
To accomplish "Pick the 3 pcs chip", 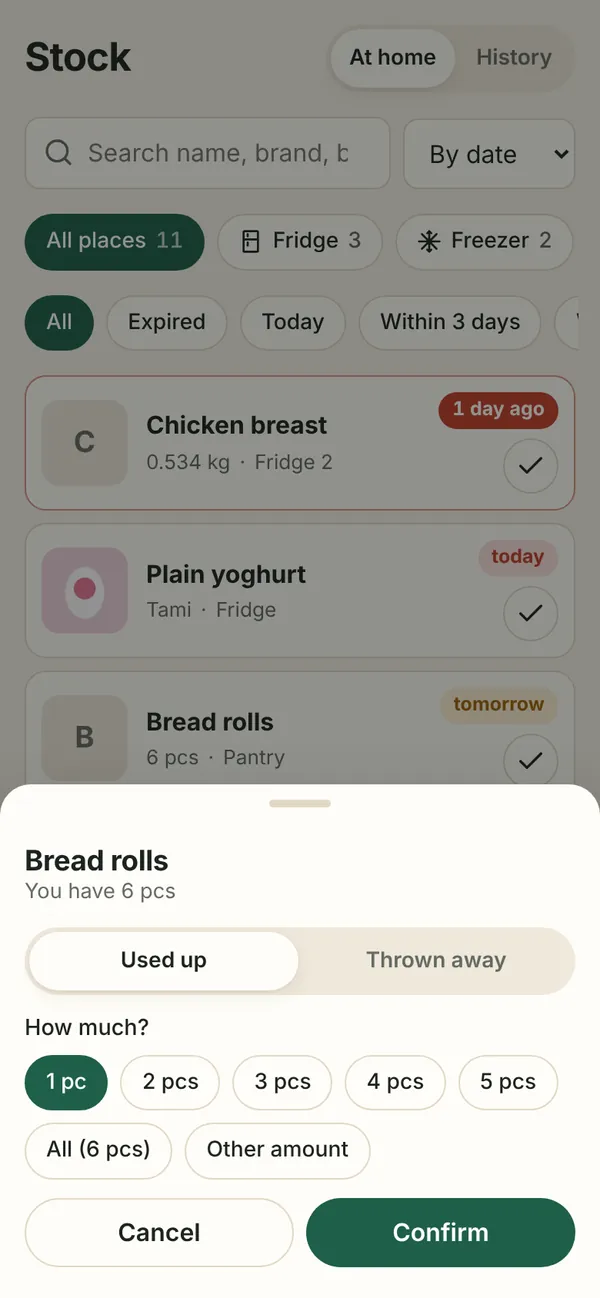I will [282, 1083].
